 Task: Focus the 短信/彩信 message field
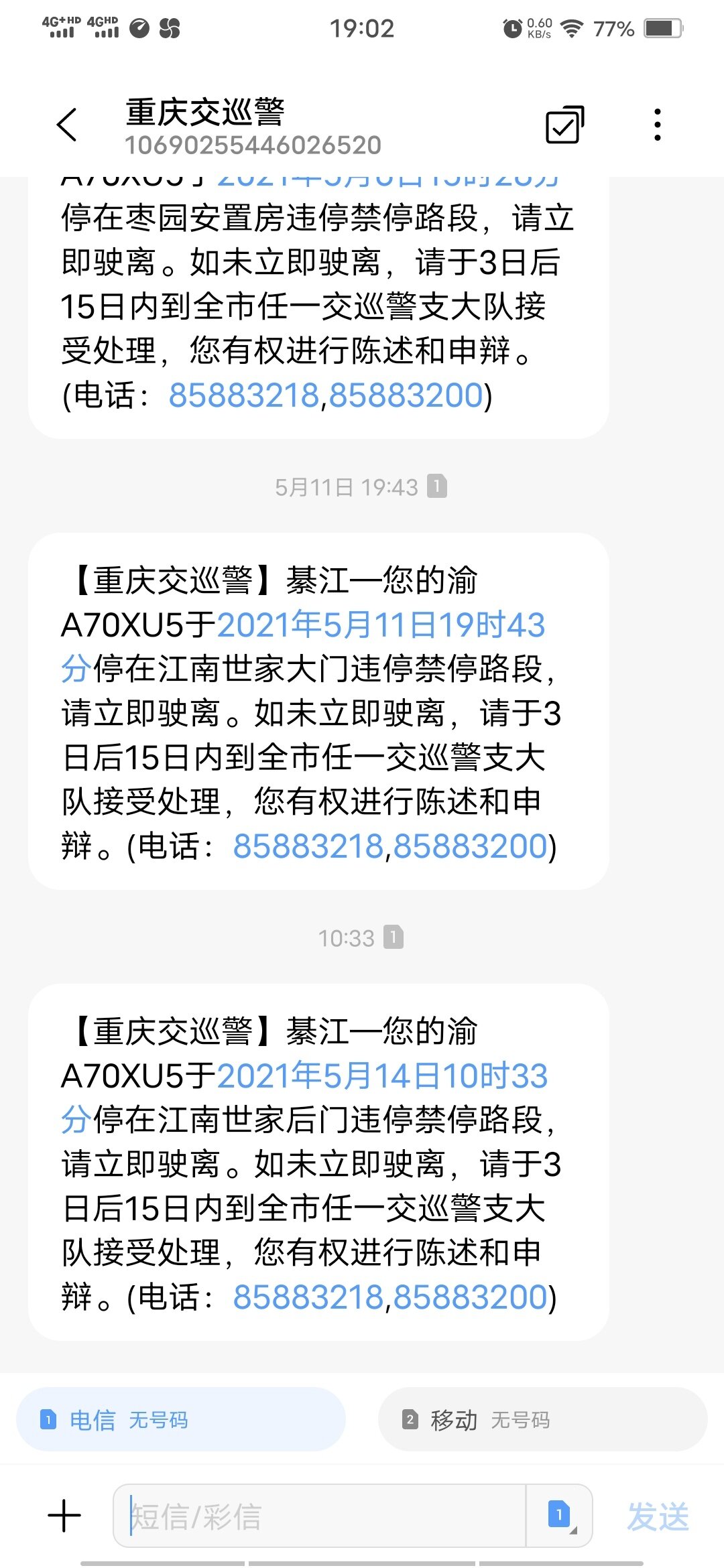[322, 1516]
